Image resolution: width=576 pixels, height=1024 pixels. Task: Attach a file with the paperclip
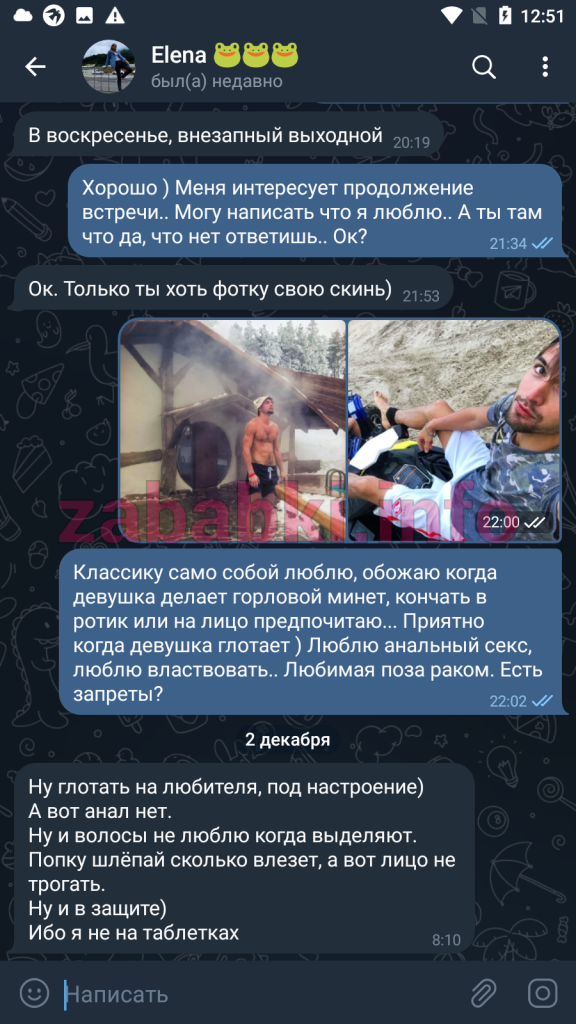484,993
